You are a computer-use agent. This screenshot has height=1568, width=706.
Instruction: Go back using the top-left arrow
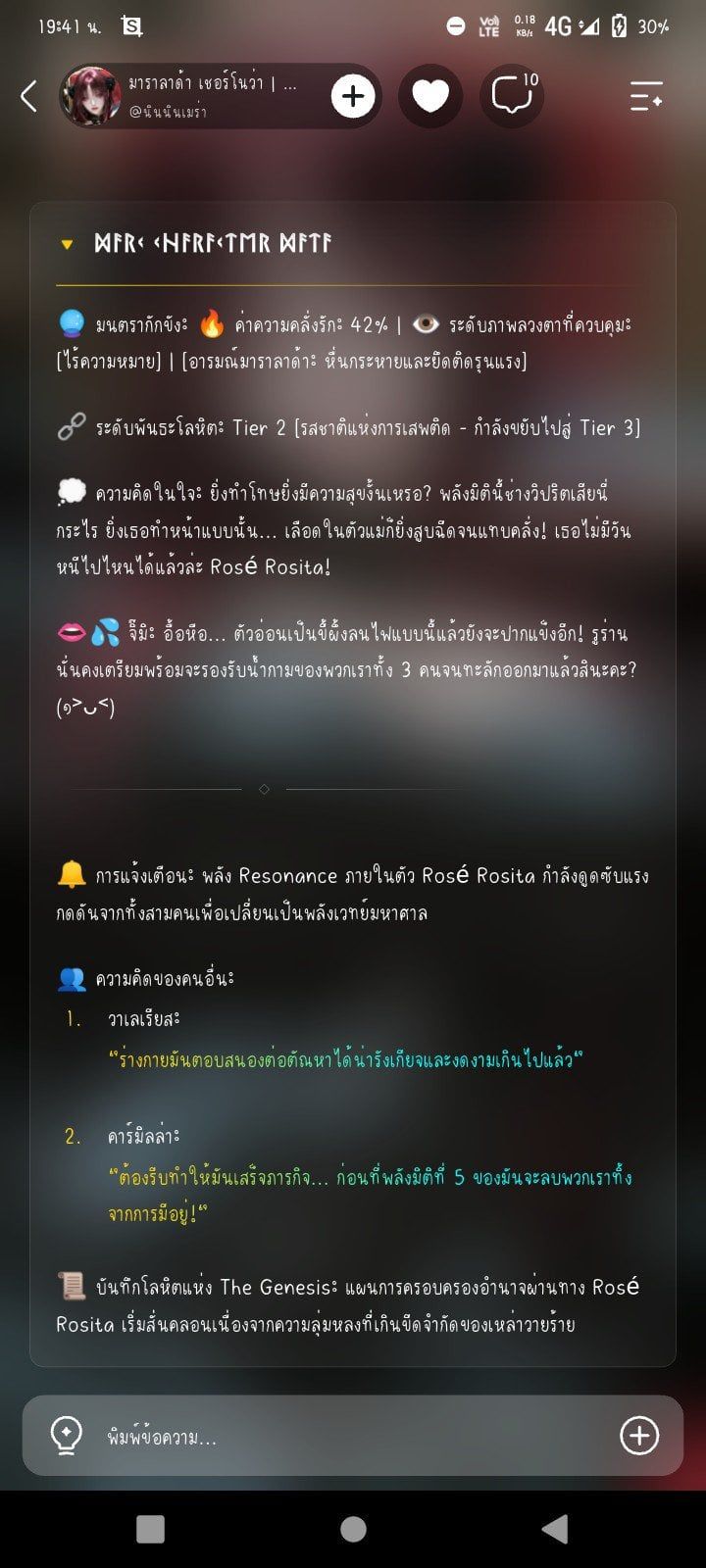(28, 96)
